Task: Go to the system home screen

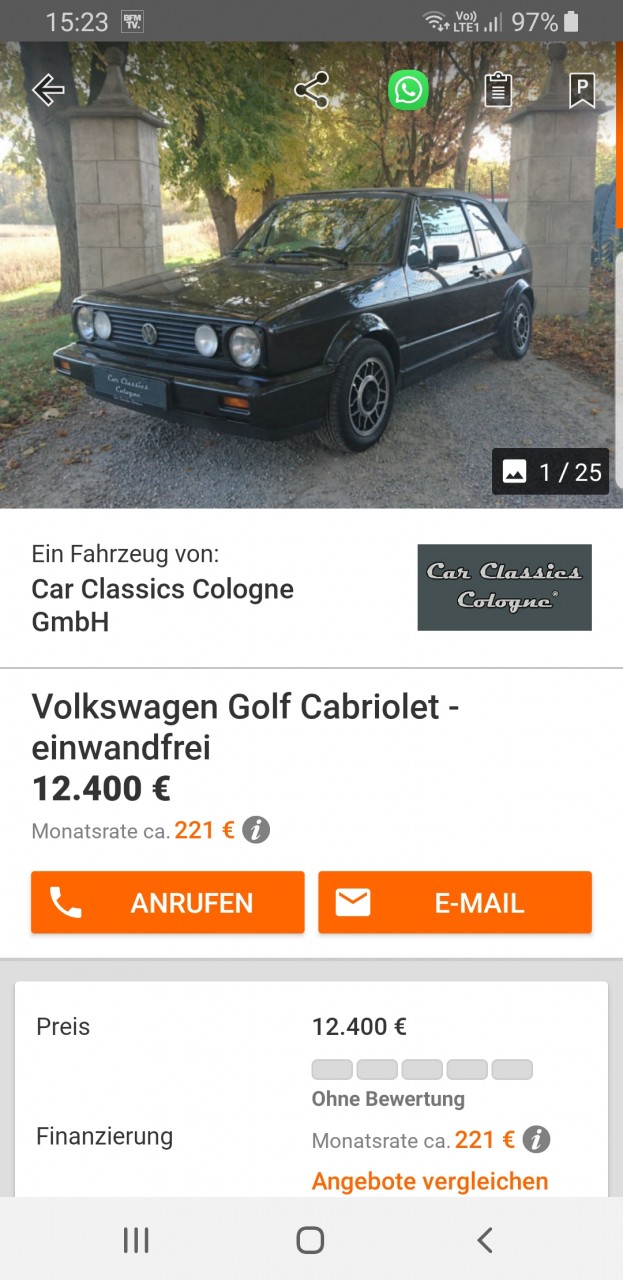Action: (x=310, y=1240)
